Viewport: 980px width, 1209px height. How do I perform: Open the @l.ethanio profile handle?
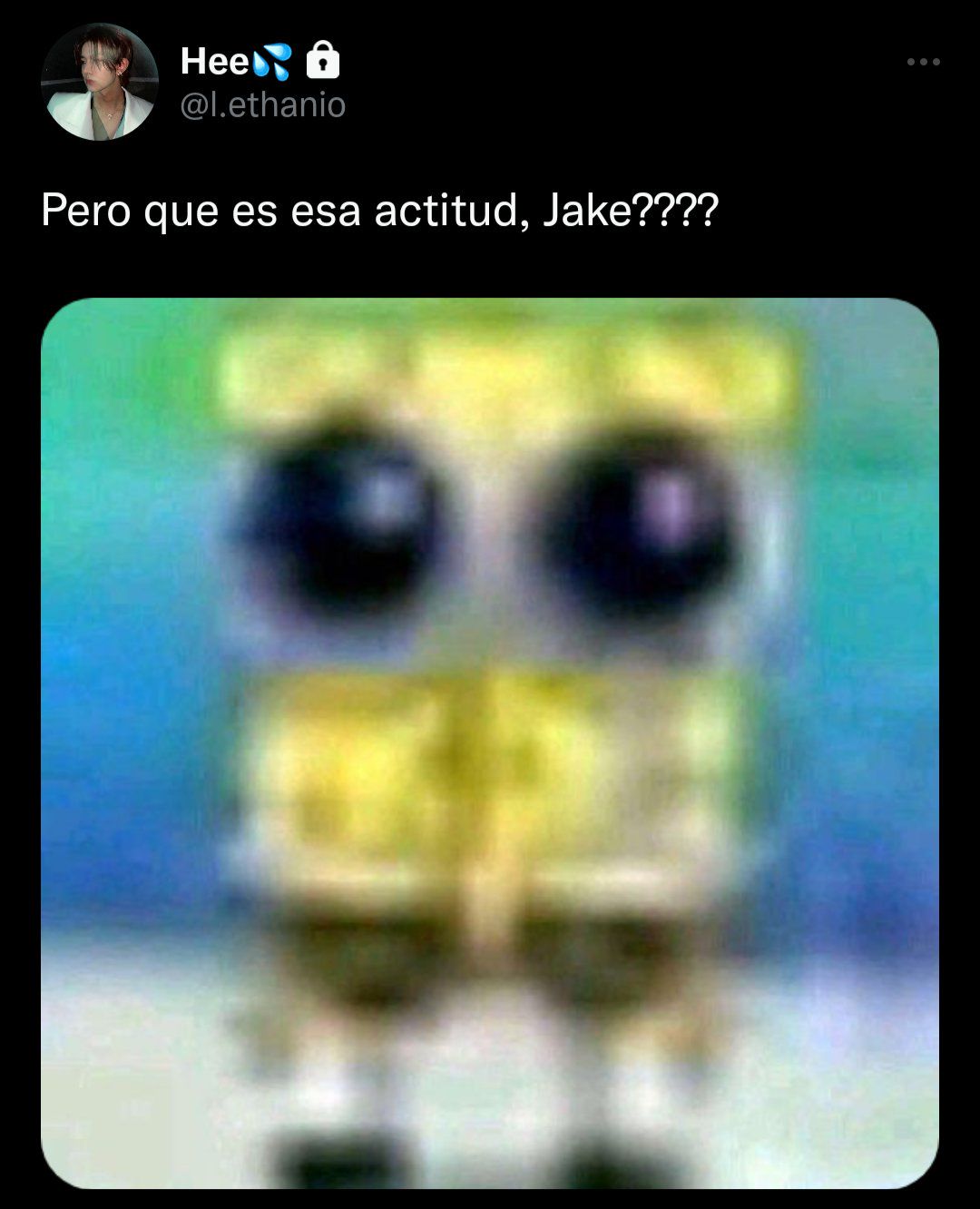[263, 106]
